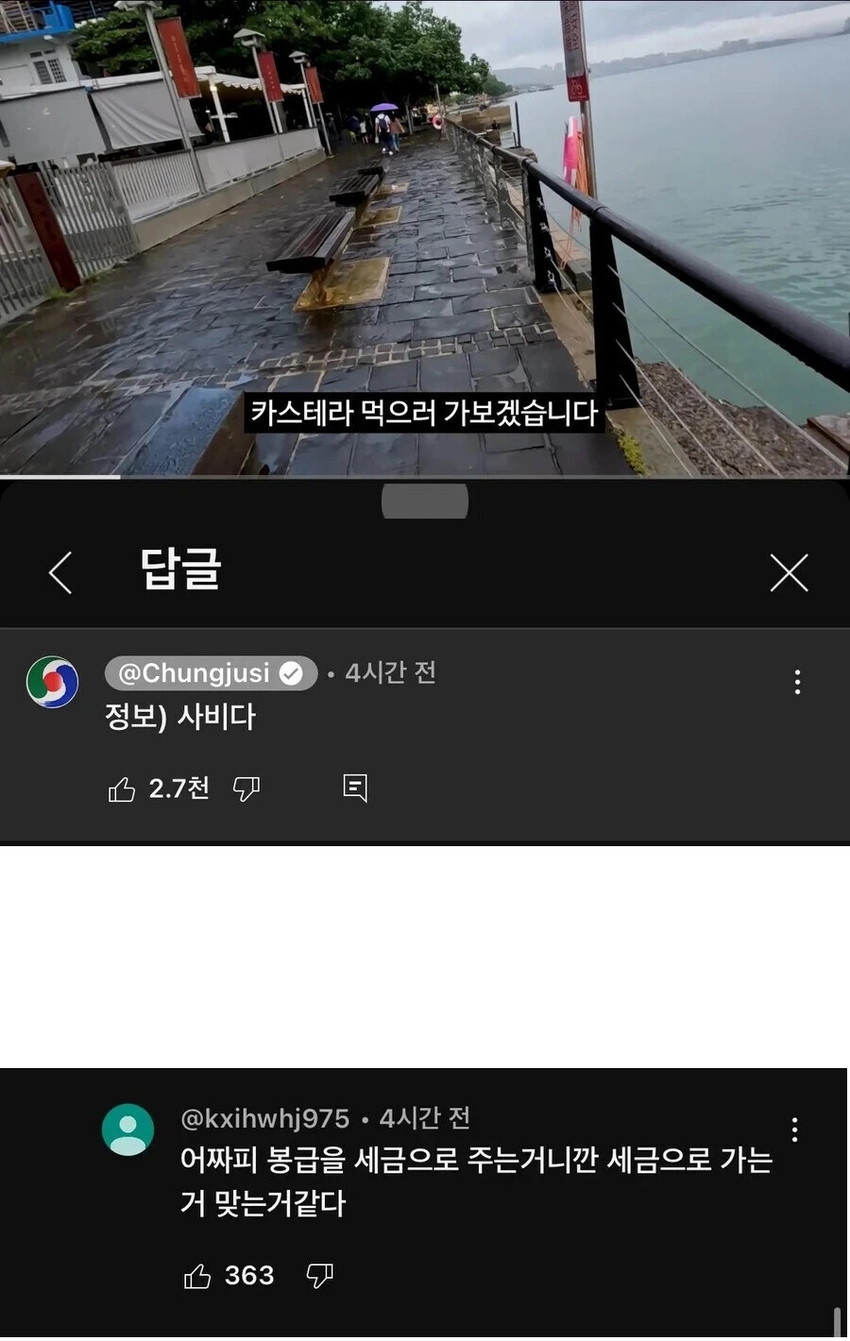Like the @Chungjusi comment

tap(122, 789)
